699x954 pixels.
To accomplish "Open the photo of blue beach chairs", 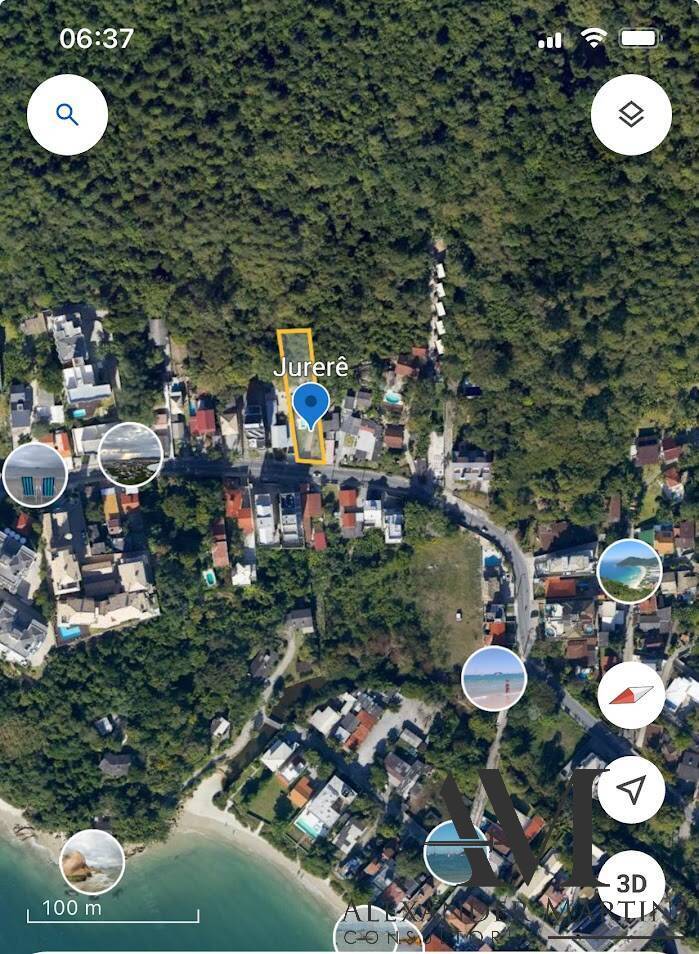I will [x=35, y=474].
